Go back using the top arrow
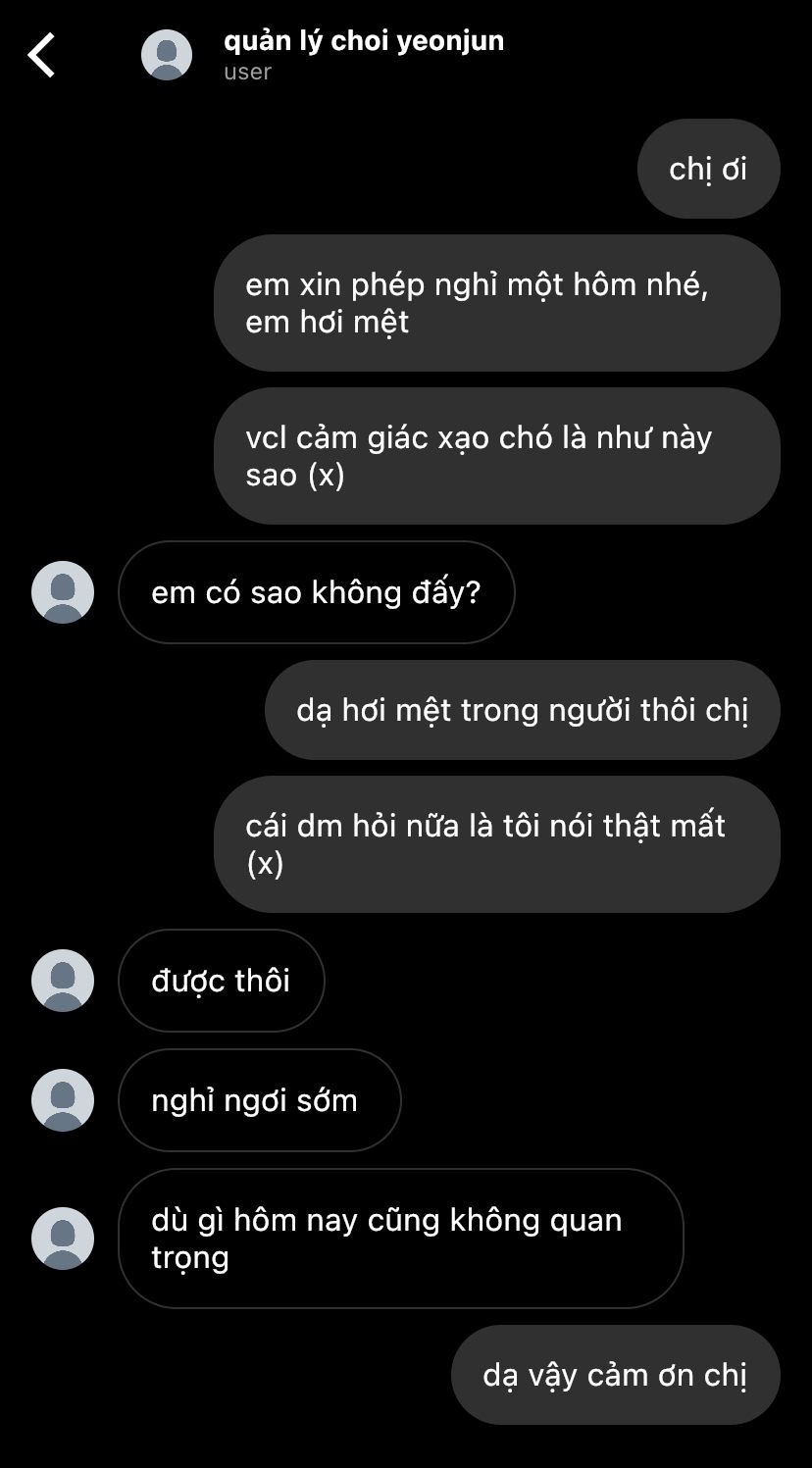 point(42,55)
